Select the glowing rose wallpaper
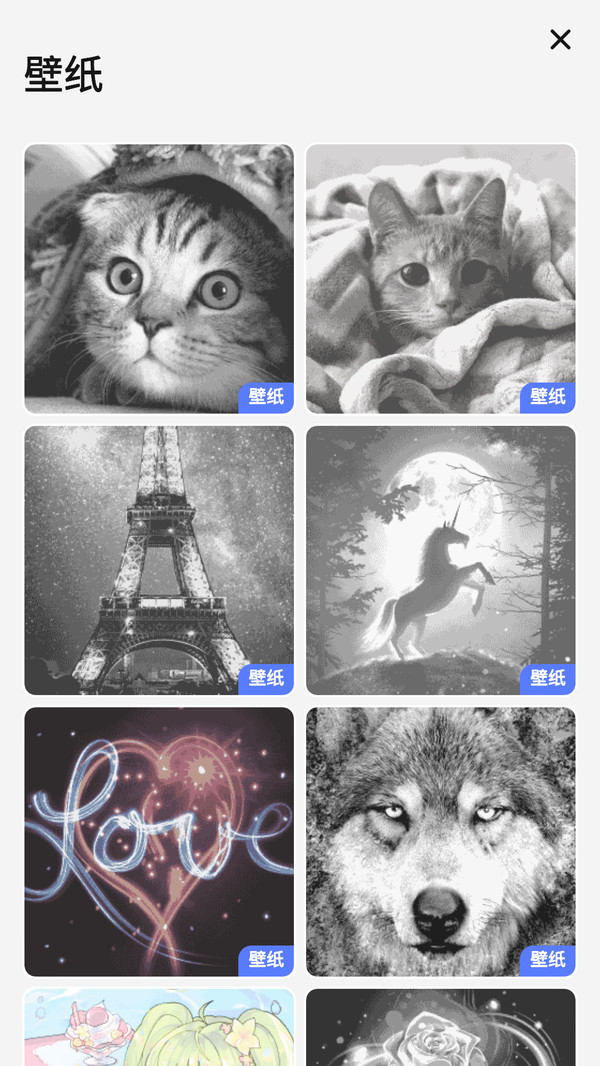Viewport: 600px width, 1066px height. click(440, 1028)
